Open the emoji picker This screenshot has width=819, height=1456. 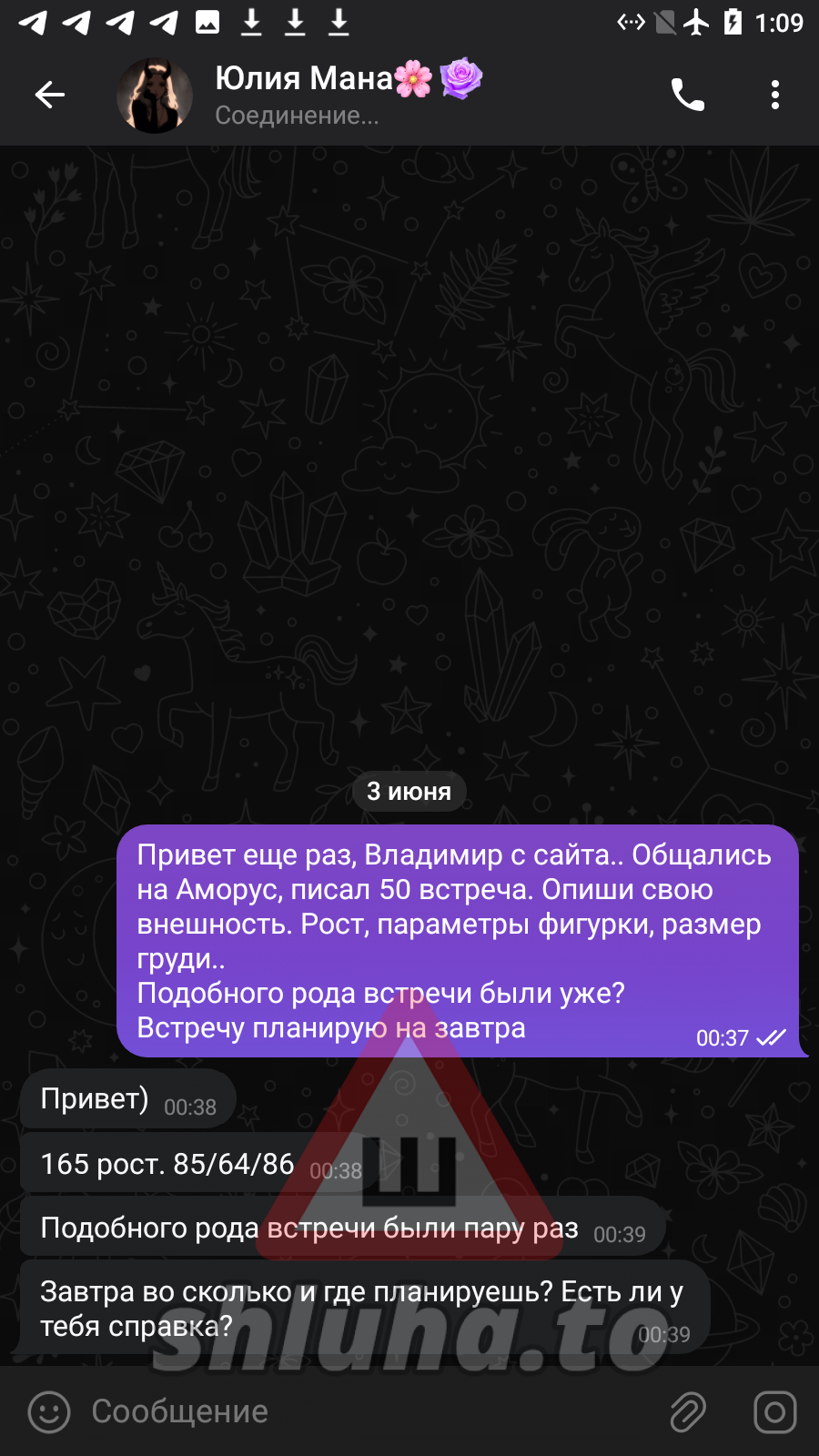pos(49,1412)
